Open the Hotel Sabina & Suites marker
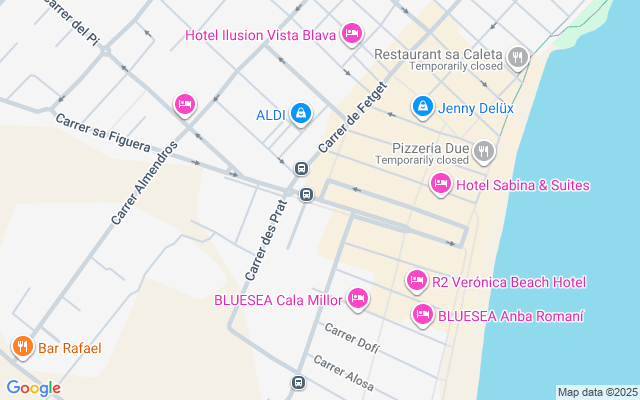The height and width of the screenshot is (400, 640). (441, 184)
